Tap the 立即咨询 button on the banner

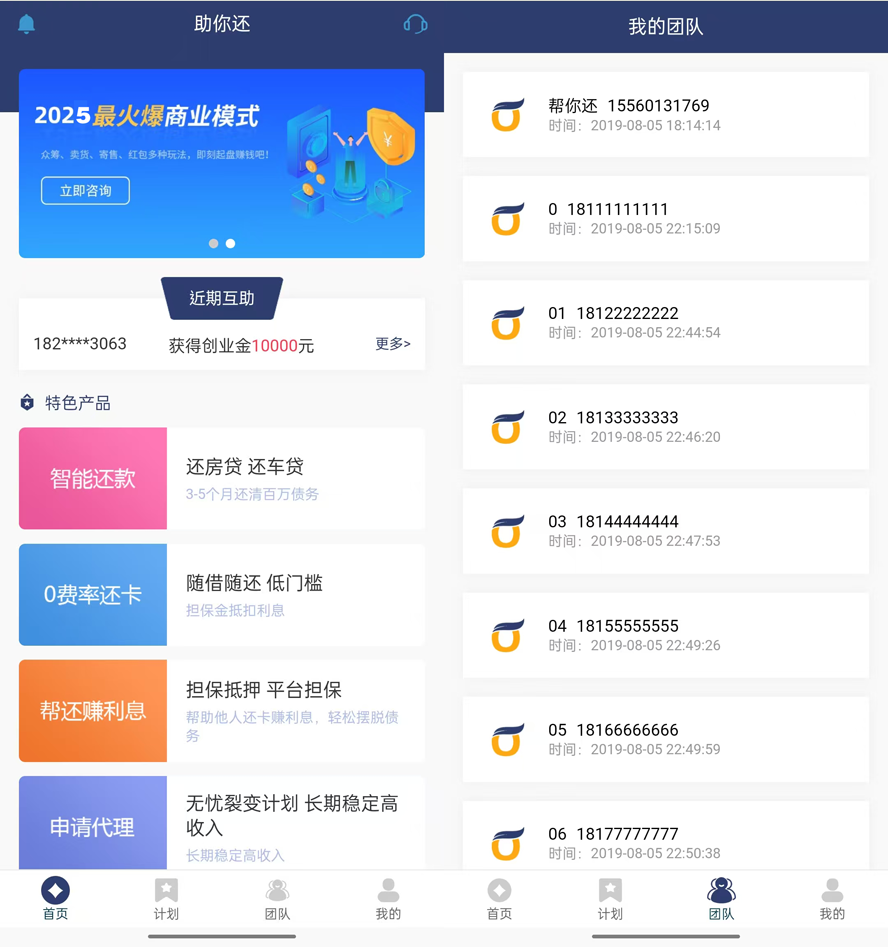click(x=85, y=190)
